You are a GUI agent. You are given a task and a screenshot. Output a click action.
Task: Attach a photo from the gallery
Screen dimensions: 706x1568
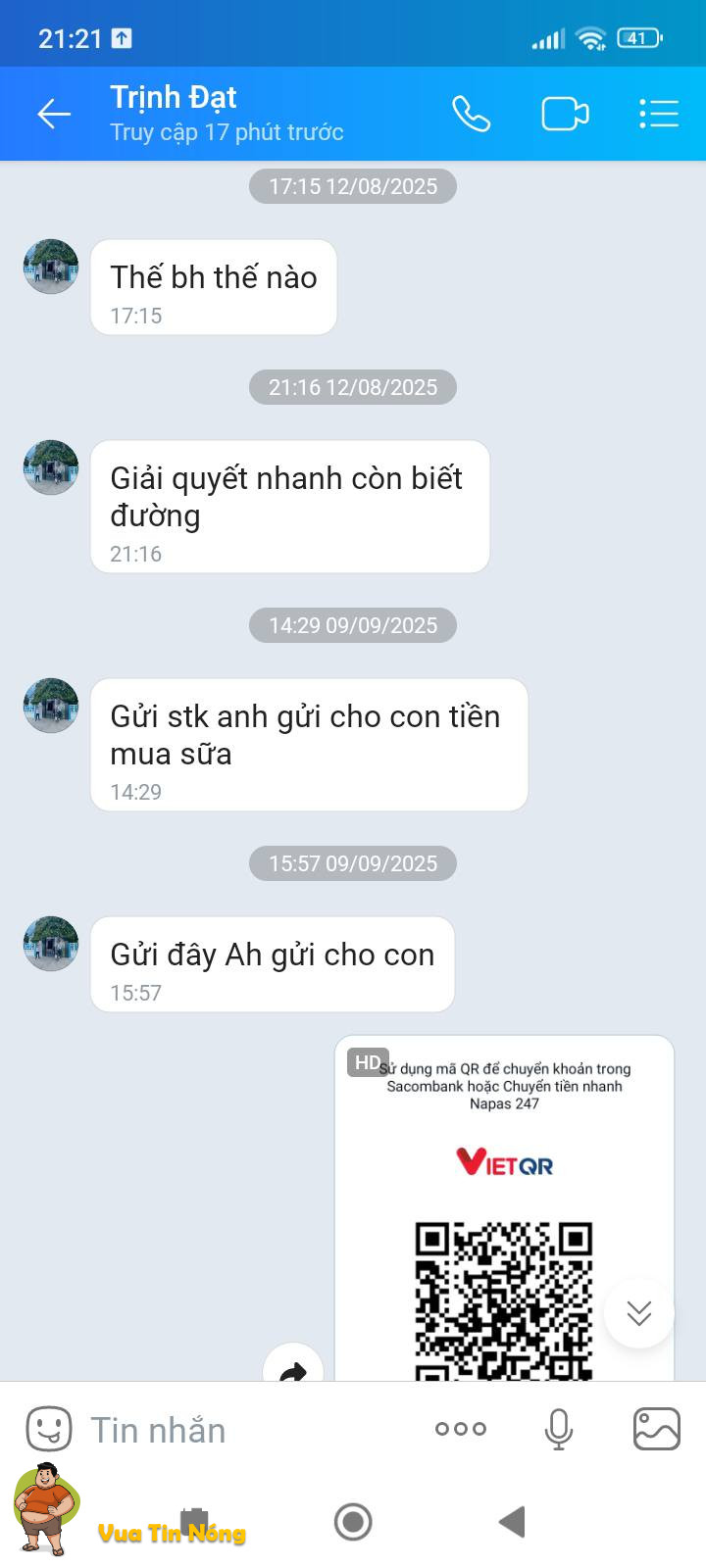[x=657, y=1430]
